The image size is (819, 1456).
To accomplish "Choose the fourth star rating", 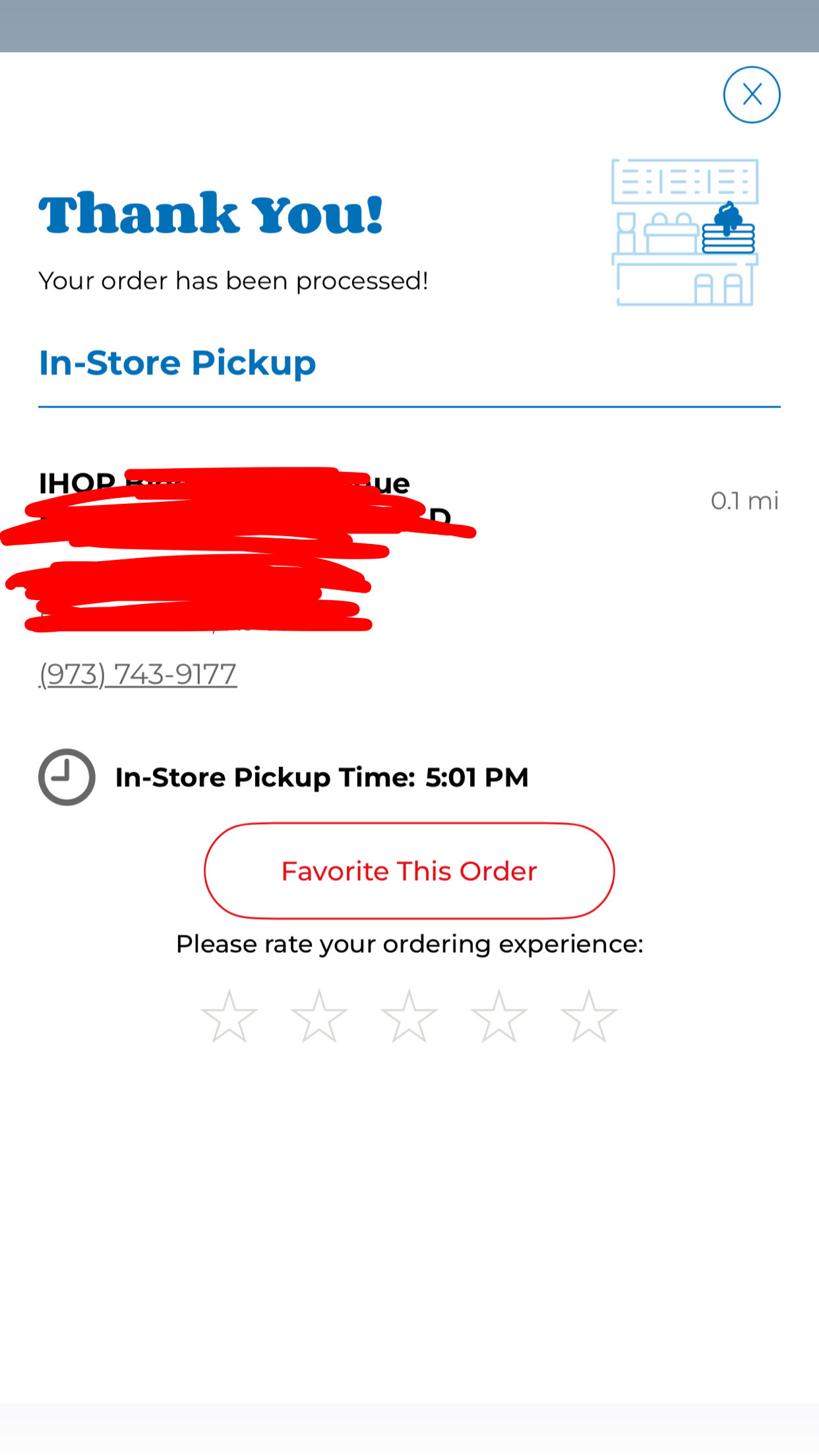I will click(x=499, y=1017).
